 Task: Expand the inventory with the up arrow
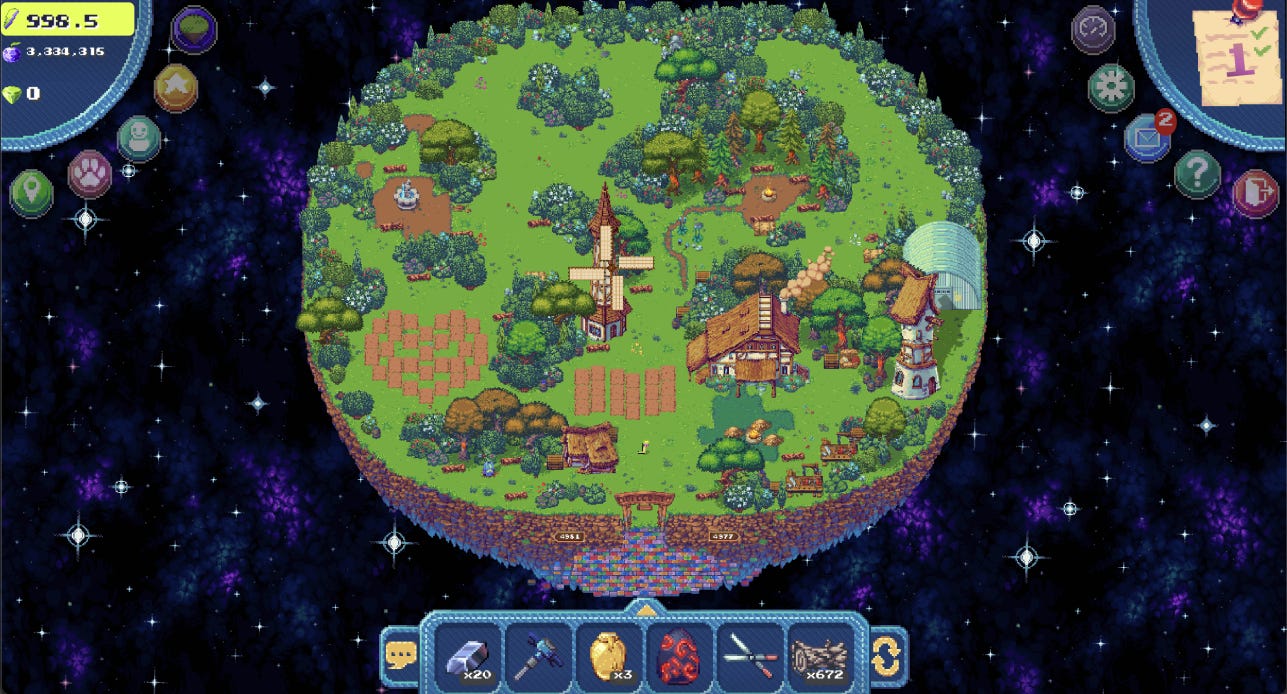point(645,608)
